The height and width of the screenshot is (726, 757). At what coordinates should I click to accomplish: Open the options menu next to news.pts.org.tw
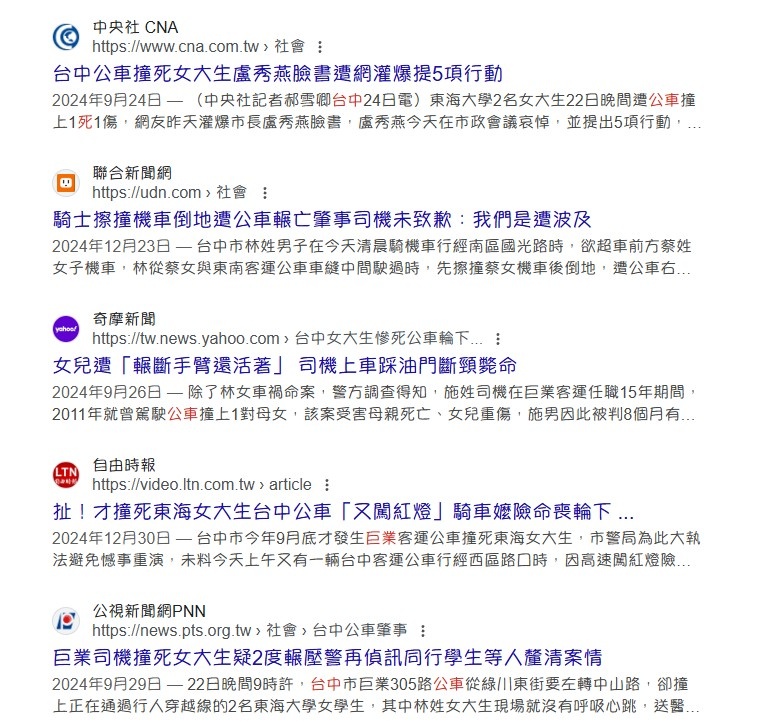coord(424,631)
